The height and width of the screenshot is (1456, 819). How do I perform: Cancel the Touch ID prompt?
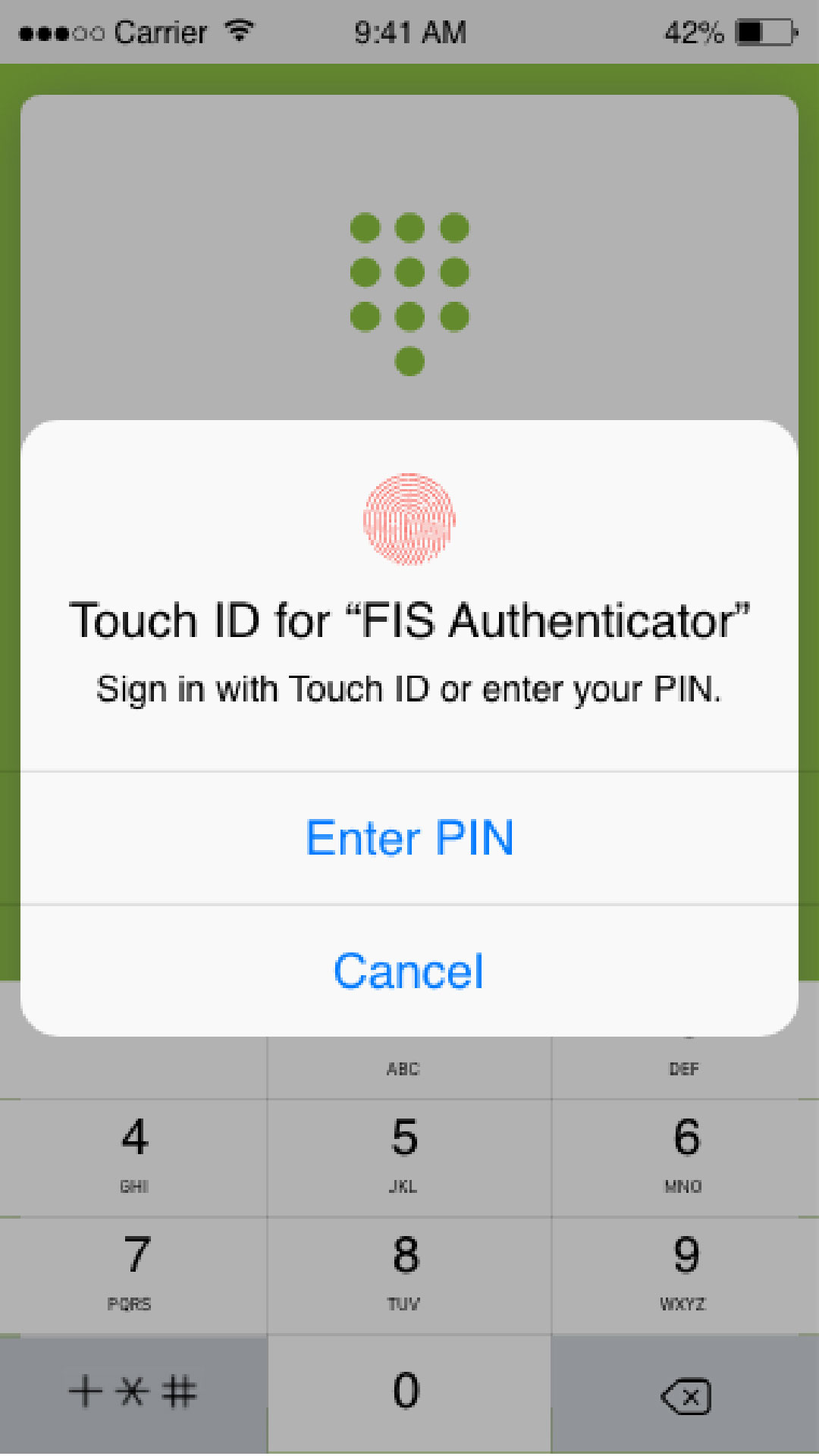409,971
